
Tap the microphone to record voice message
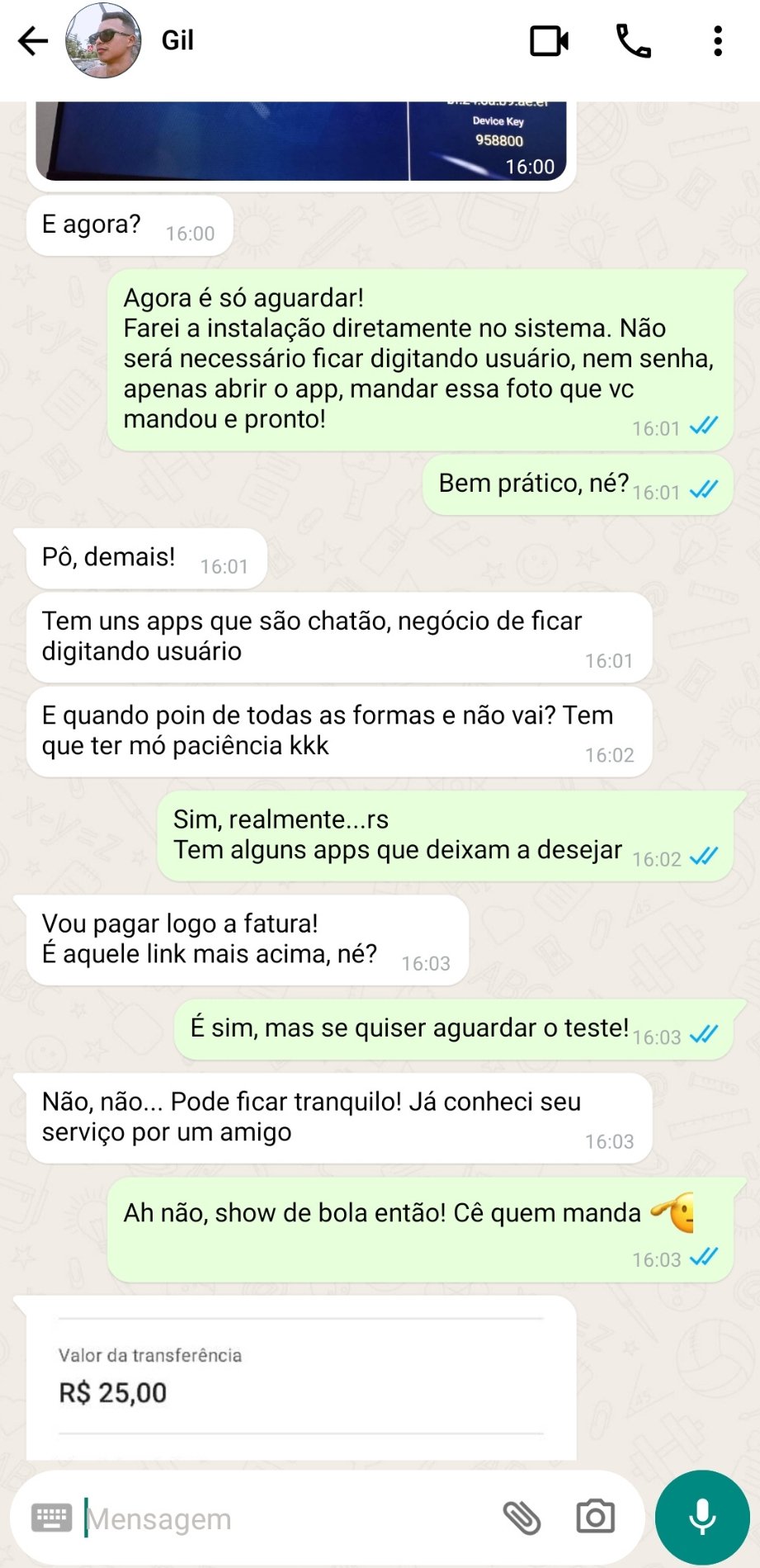click(702, 1517)
